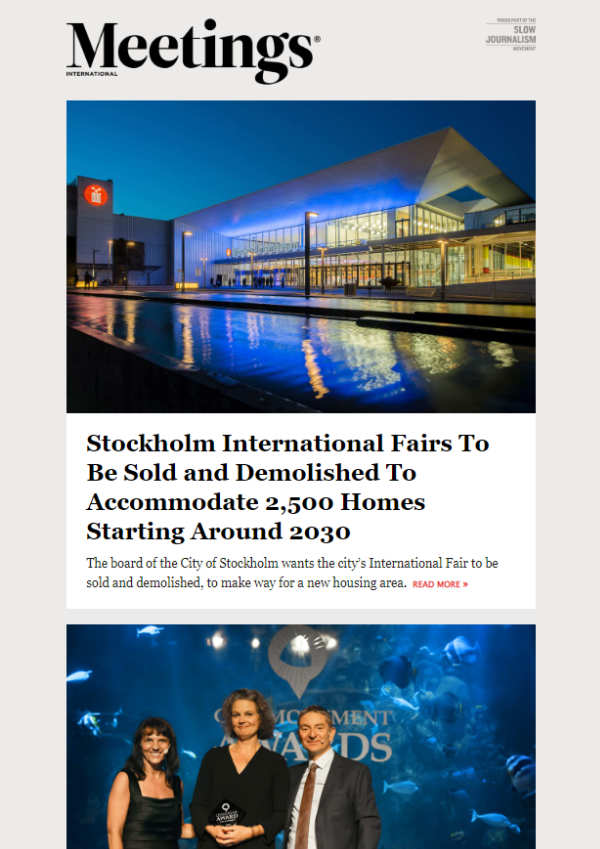This screenshot has width=600, height=849.
Task: Open the Stockholm International Fairs headline article
Action: point(288,486)
